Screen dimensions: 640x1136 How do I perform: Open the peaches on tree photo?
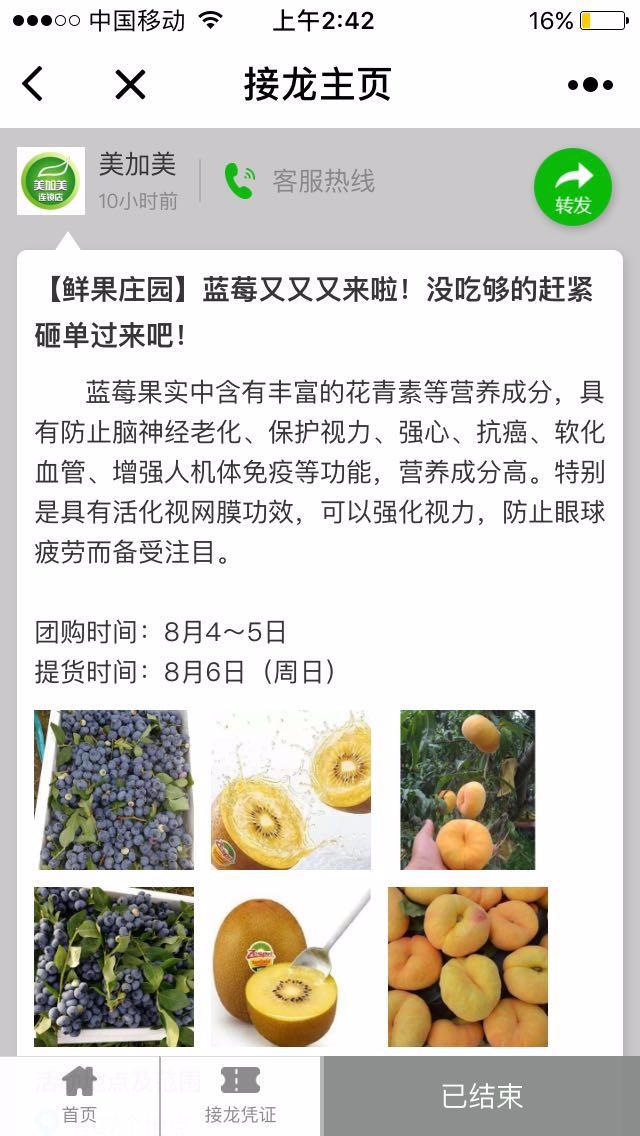click(x=467, y=790)
